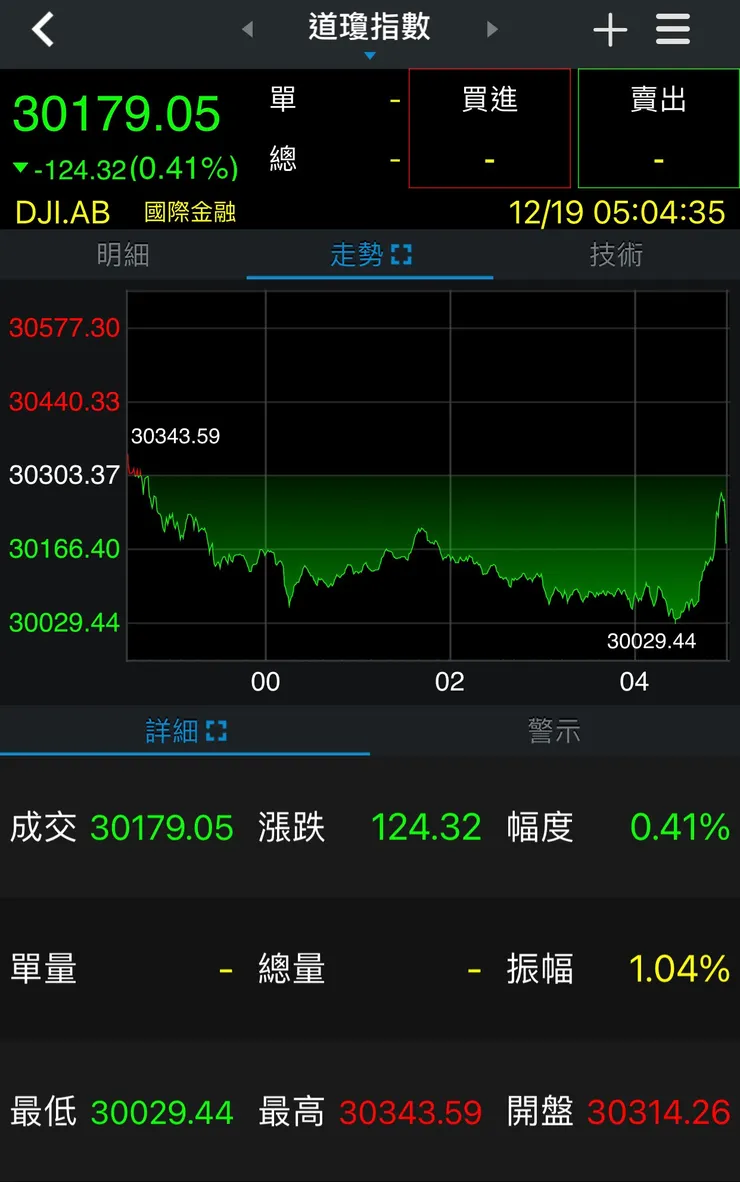Viewport: 740px width, 1182px height.
Task: Tap the 最低 lowest price value
Action: point(161,1111)
